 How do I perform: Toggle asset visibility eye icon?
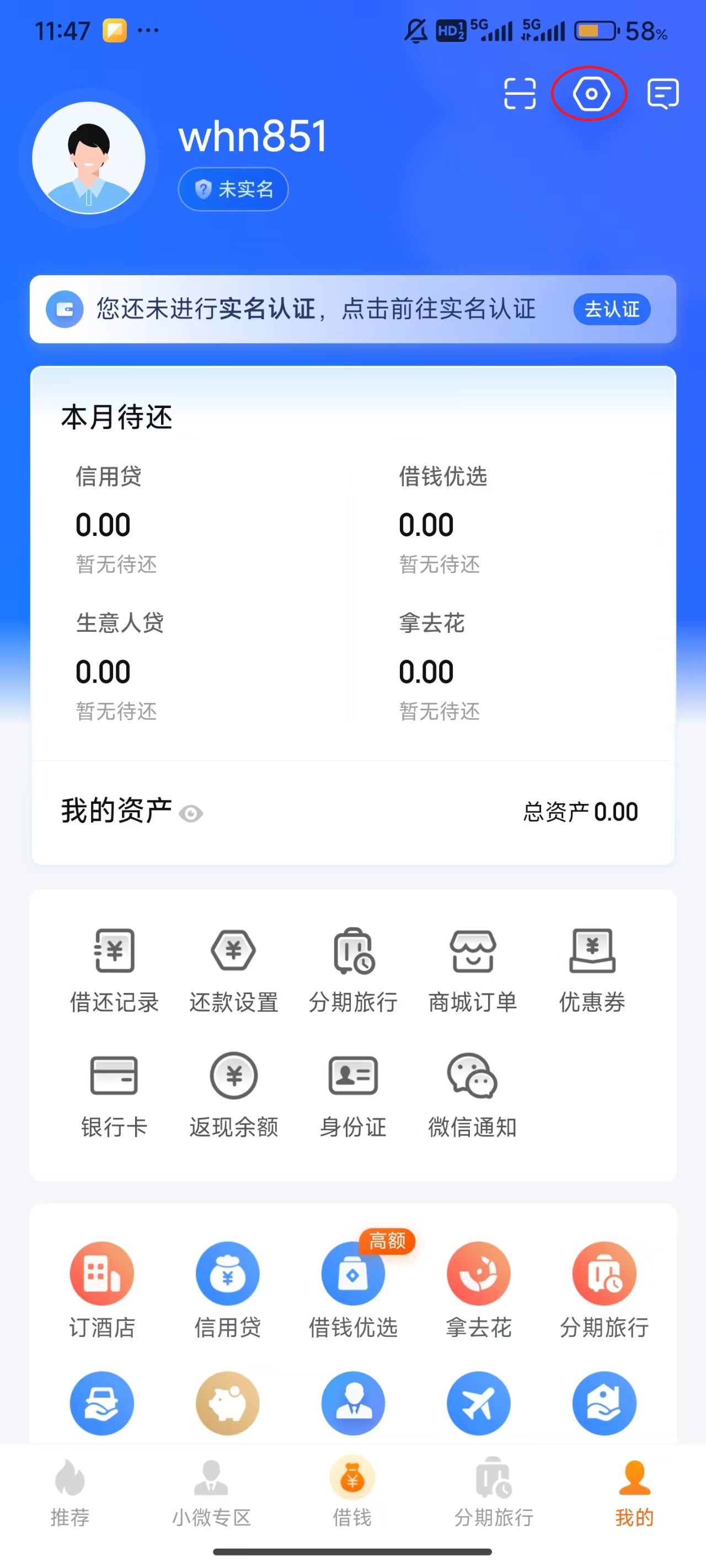191,813
